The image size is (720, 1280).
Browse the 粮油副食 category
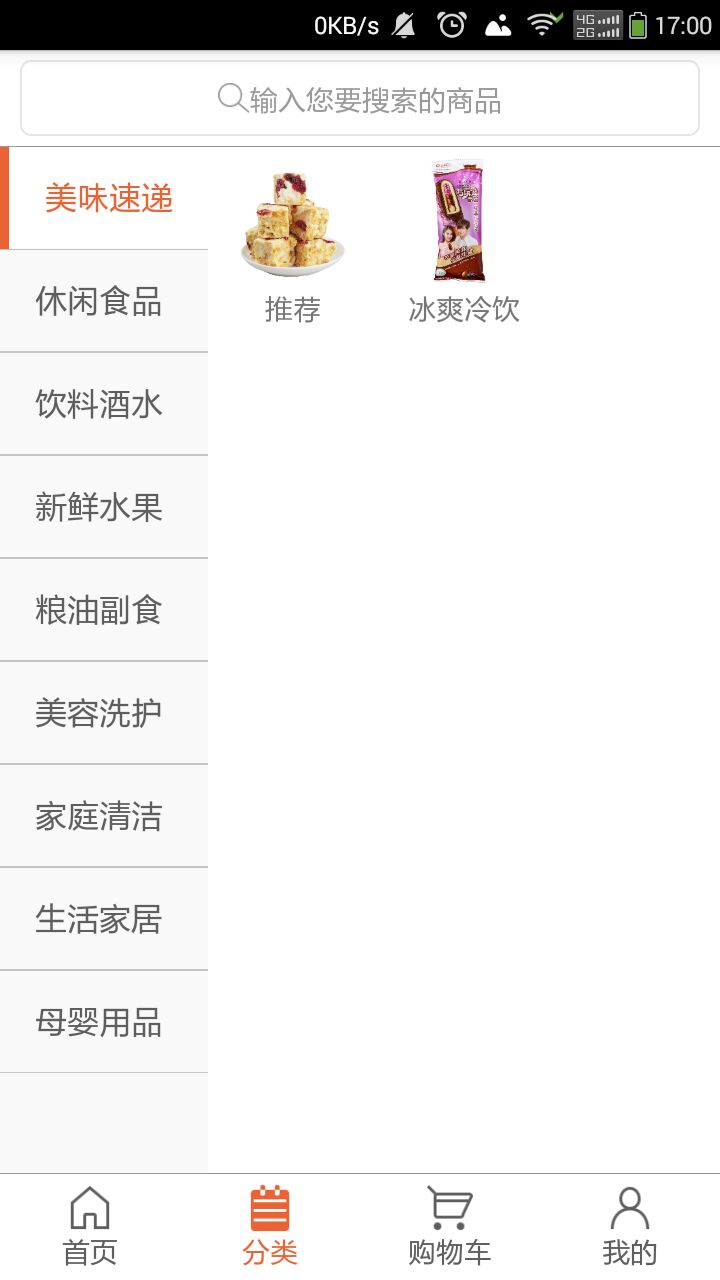pyautogui.click(x=99, y=610)
